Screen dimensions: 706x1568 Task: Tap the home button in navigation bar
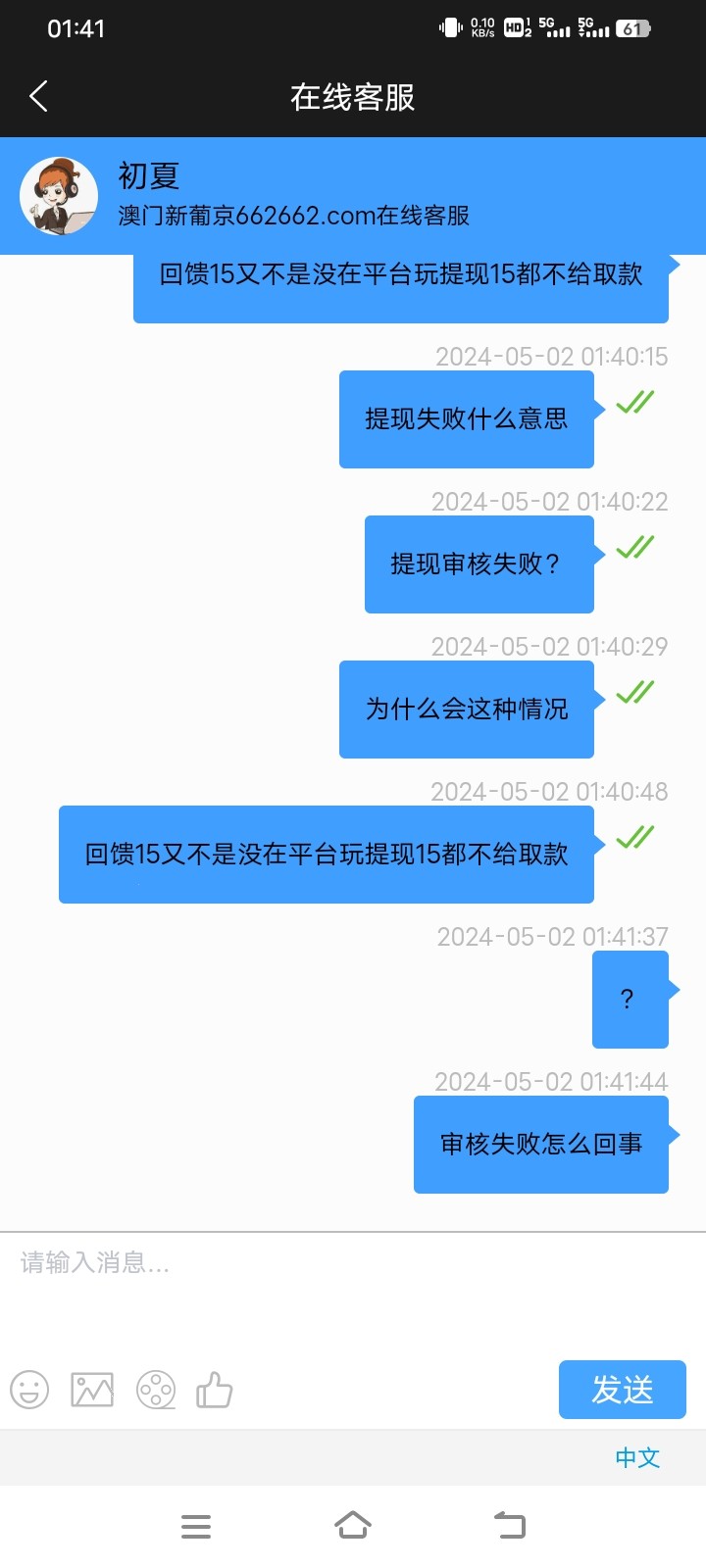[353, 1525]
